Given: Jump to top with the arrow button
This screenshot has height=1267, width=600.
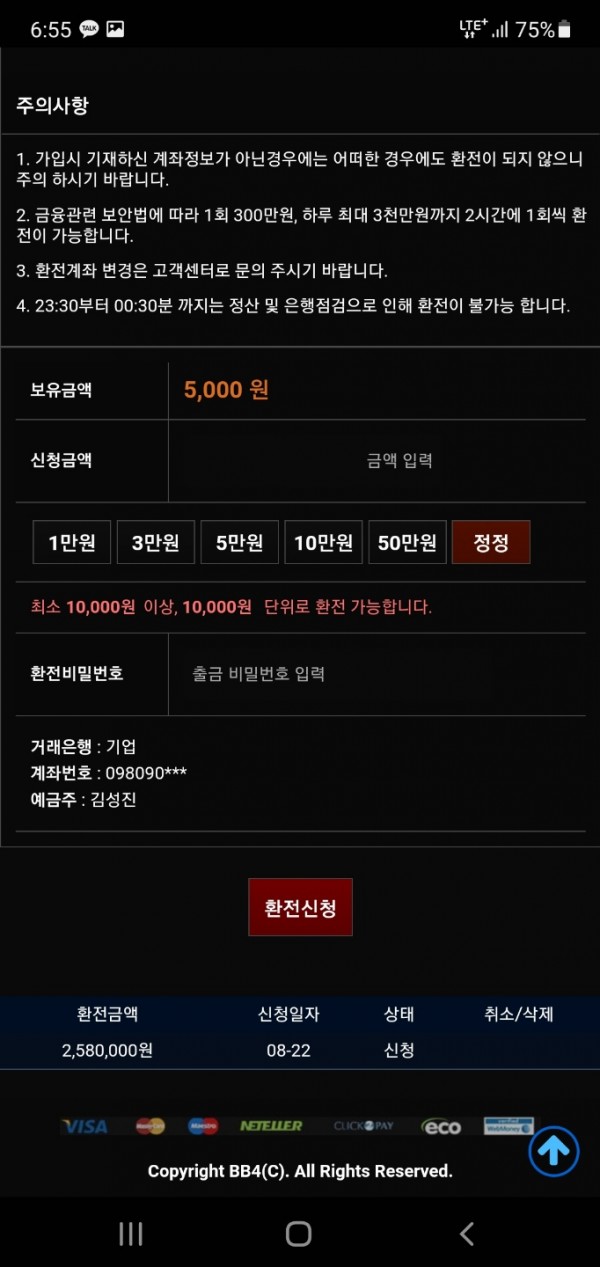Looking at the screenshot, I should click(x=554, y=1150).
